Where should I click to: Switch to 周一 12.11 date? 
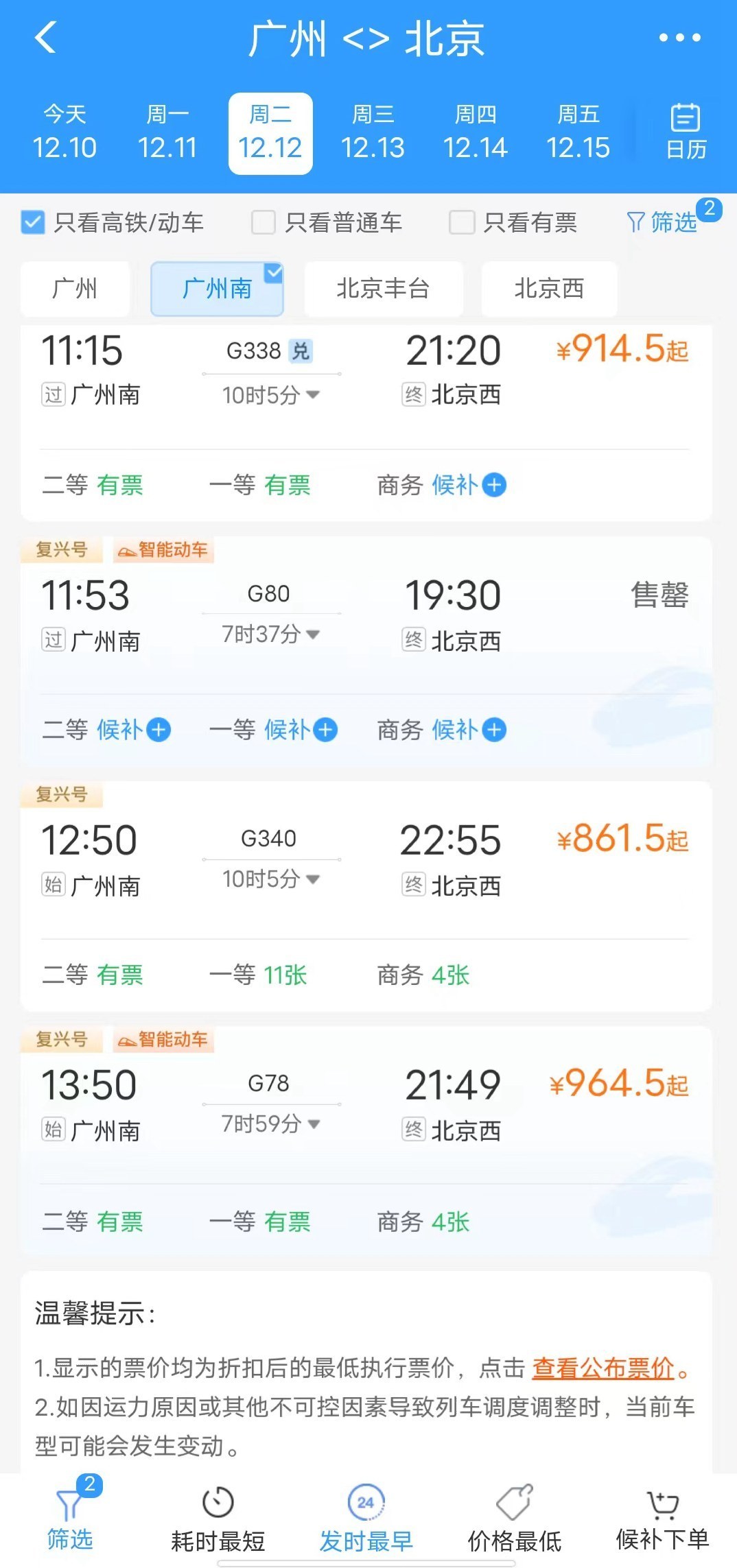(x=167, y=133)
